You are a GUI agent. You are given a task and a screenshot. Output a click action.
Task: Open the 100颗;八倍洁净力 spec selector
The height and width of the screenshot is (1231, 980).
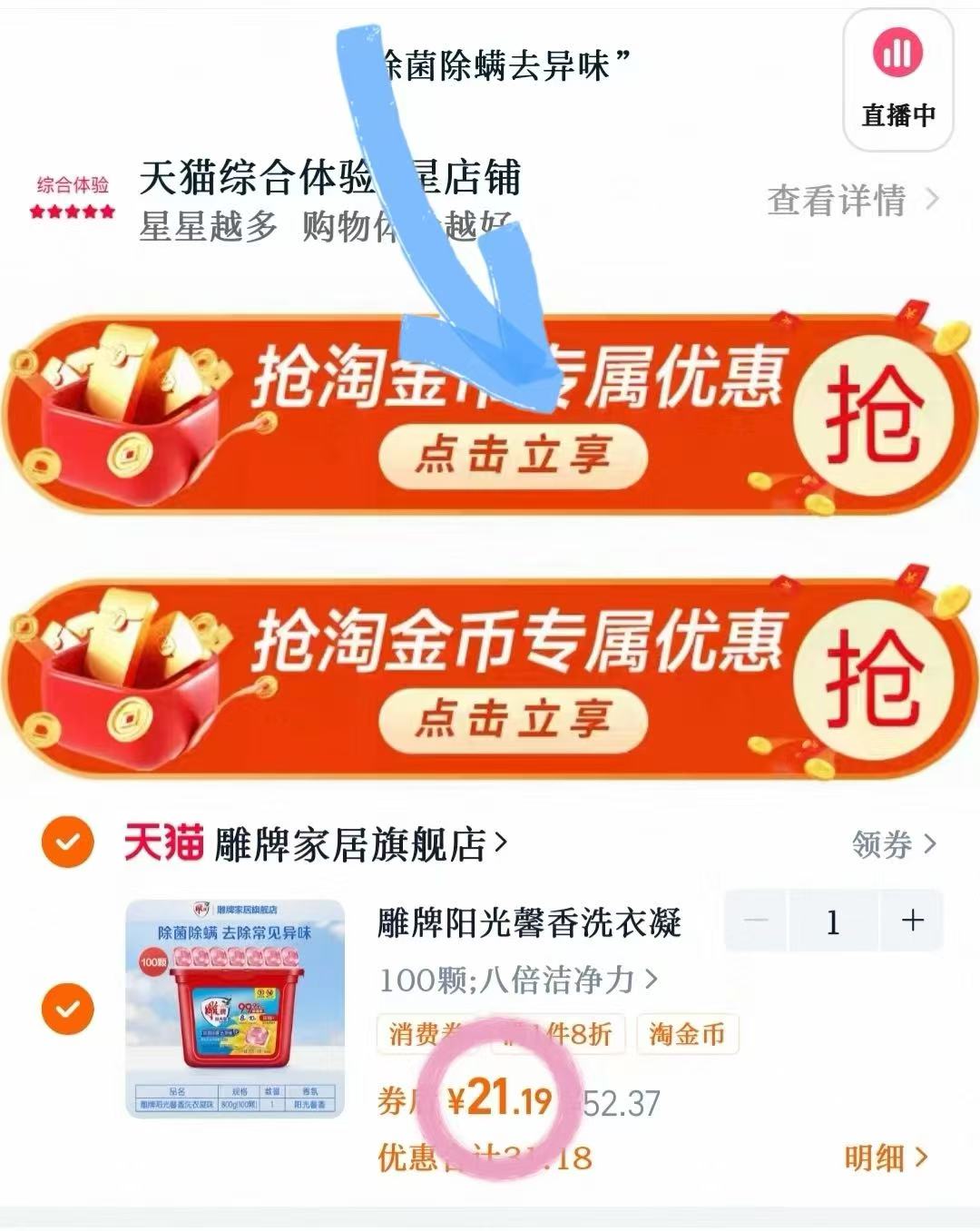tap(517, 980)
